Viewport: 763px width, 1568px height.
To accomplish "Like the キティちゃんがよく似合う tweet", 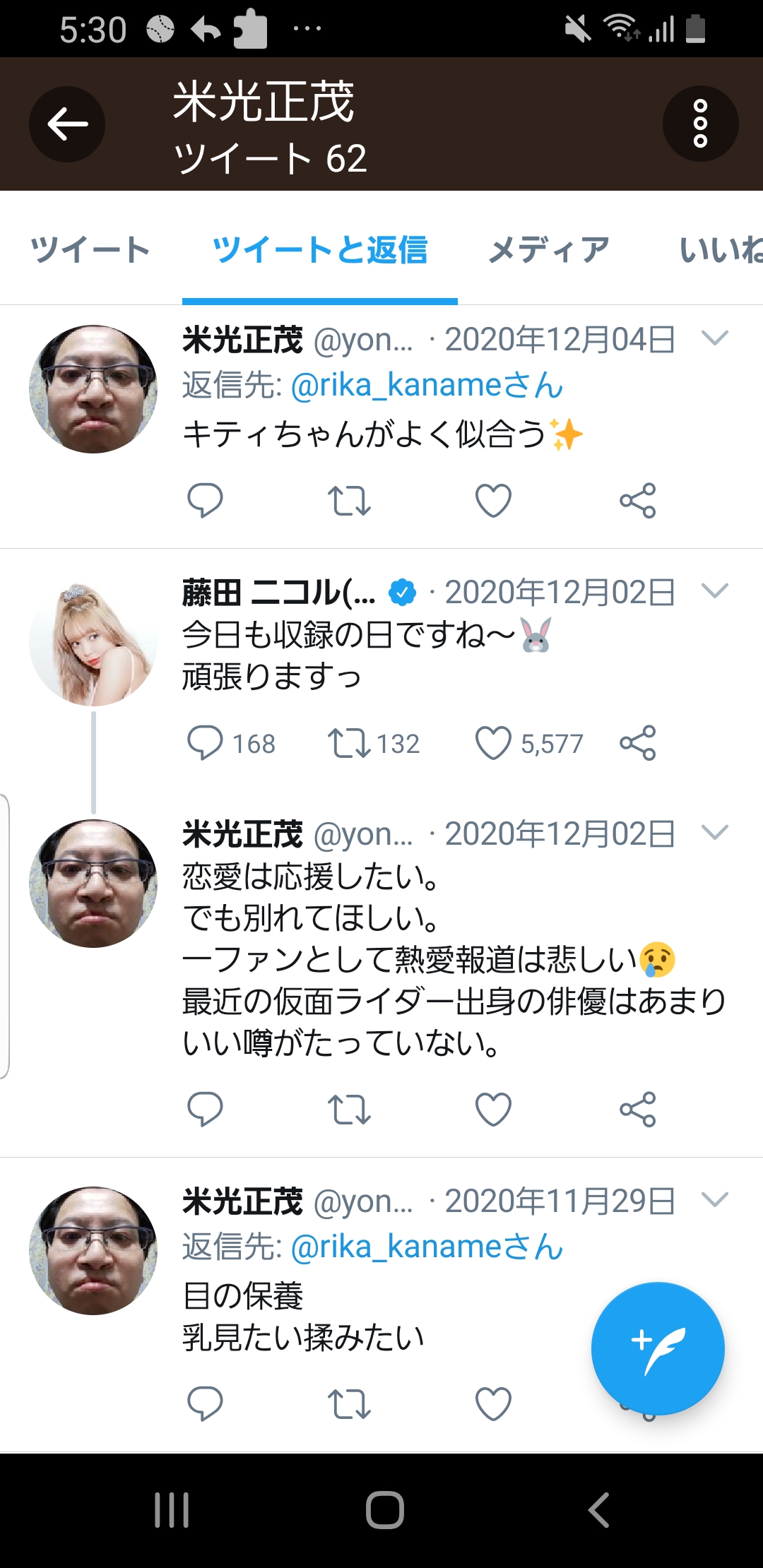I will (493, 501).
